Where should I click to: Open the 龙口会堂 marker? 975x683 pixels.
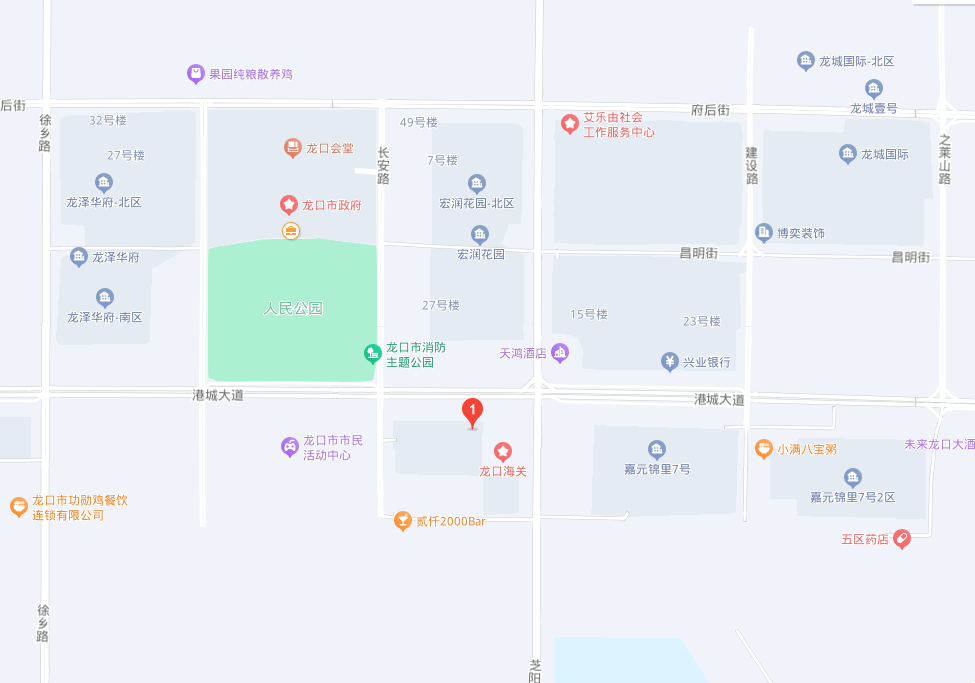(x=292, y=148)
